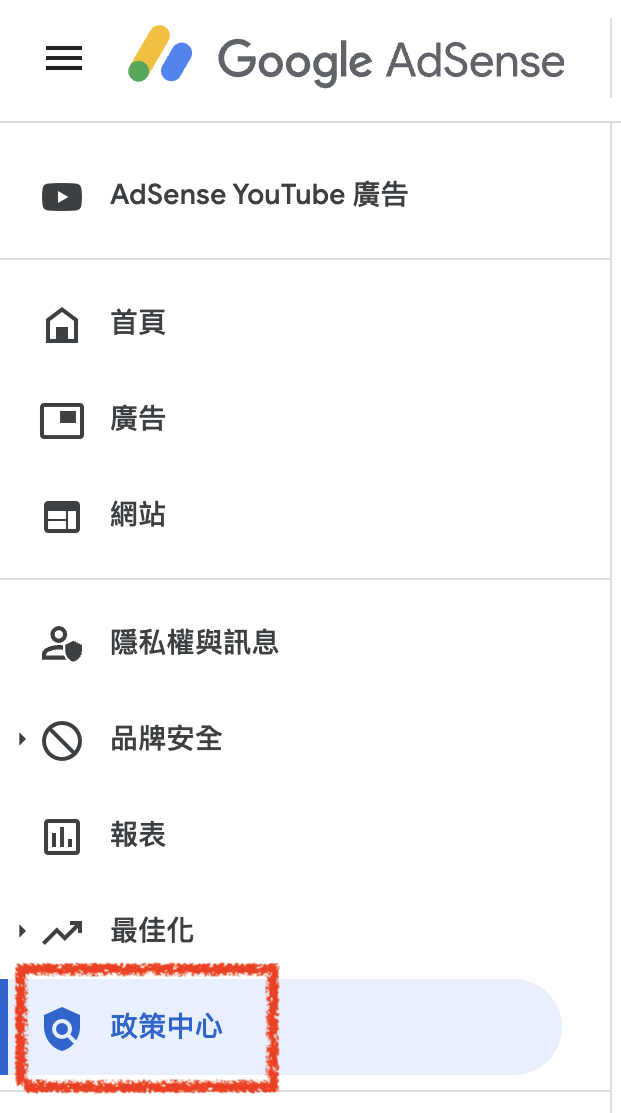The width and height of the screenshot is (621, 1113).
Task: Open AdSense YouTube 廣告
Action: point(258,195)
